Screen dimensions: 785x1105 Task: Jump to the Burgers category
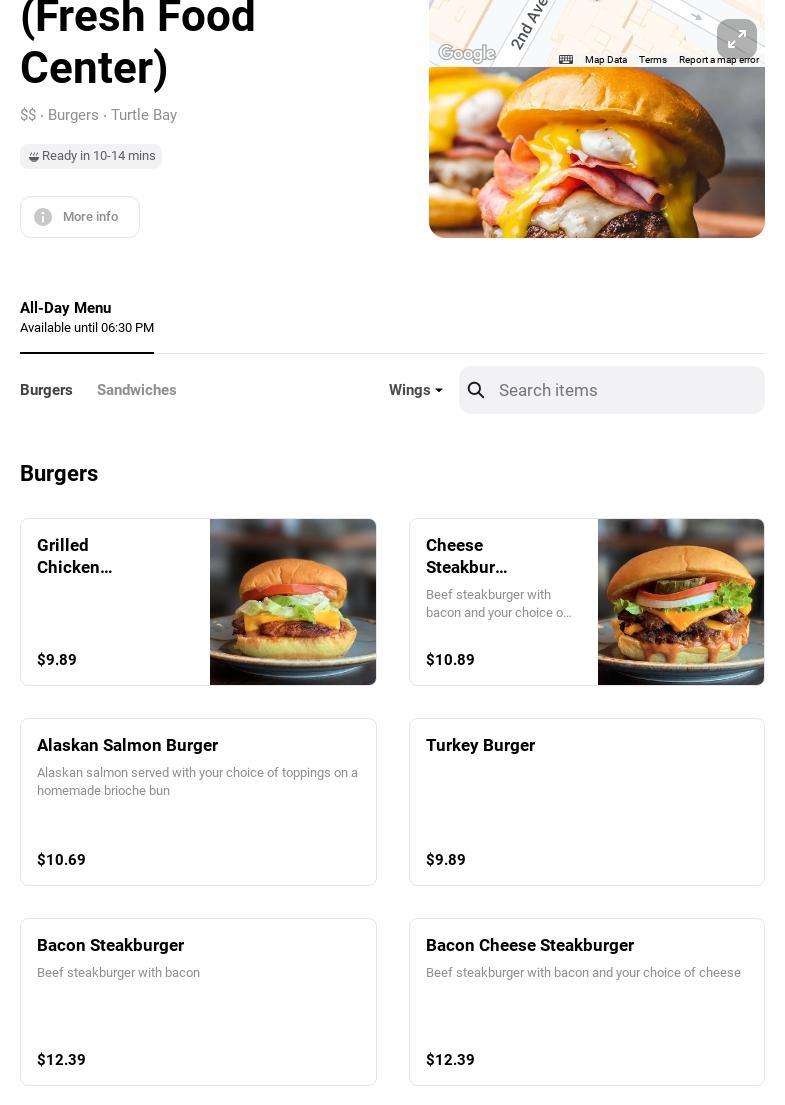click(x=46, y=390)
